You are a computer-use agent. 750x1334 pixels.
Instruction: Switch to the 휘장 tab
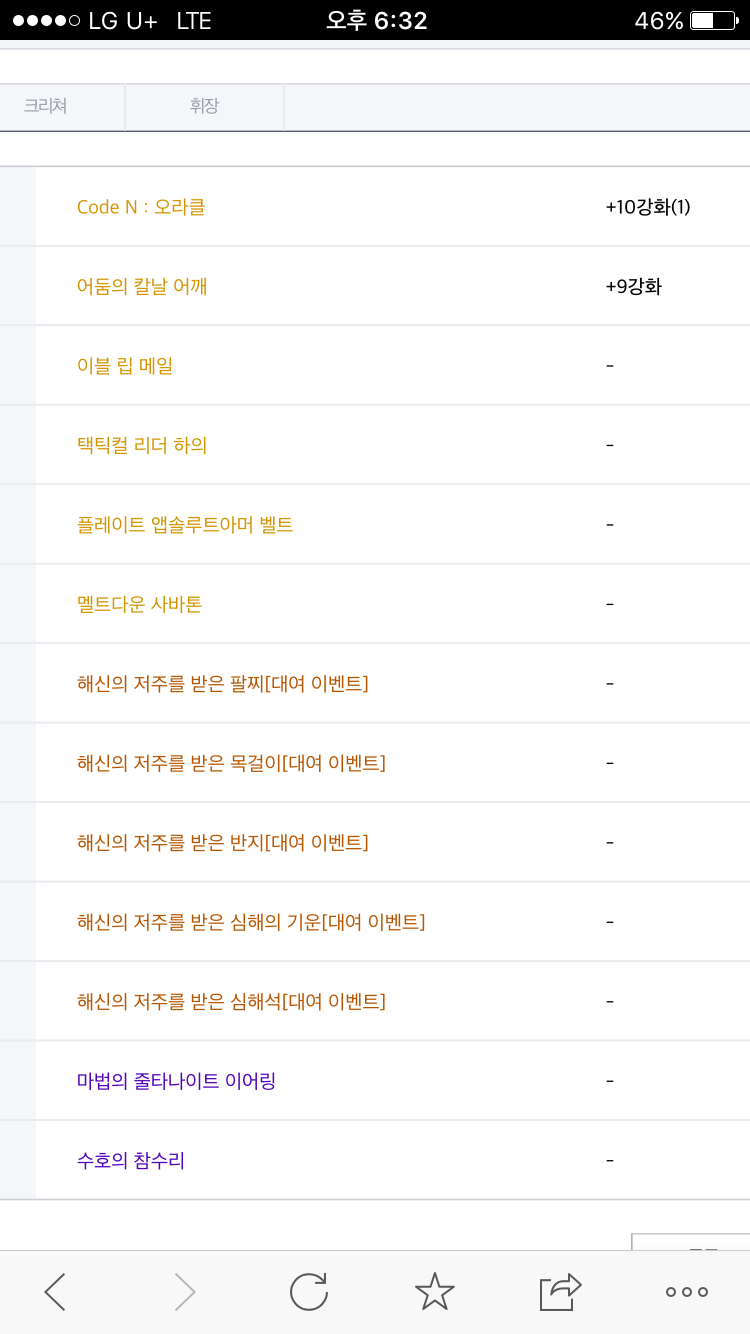point(204,106)
